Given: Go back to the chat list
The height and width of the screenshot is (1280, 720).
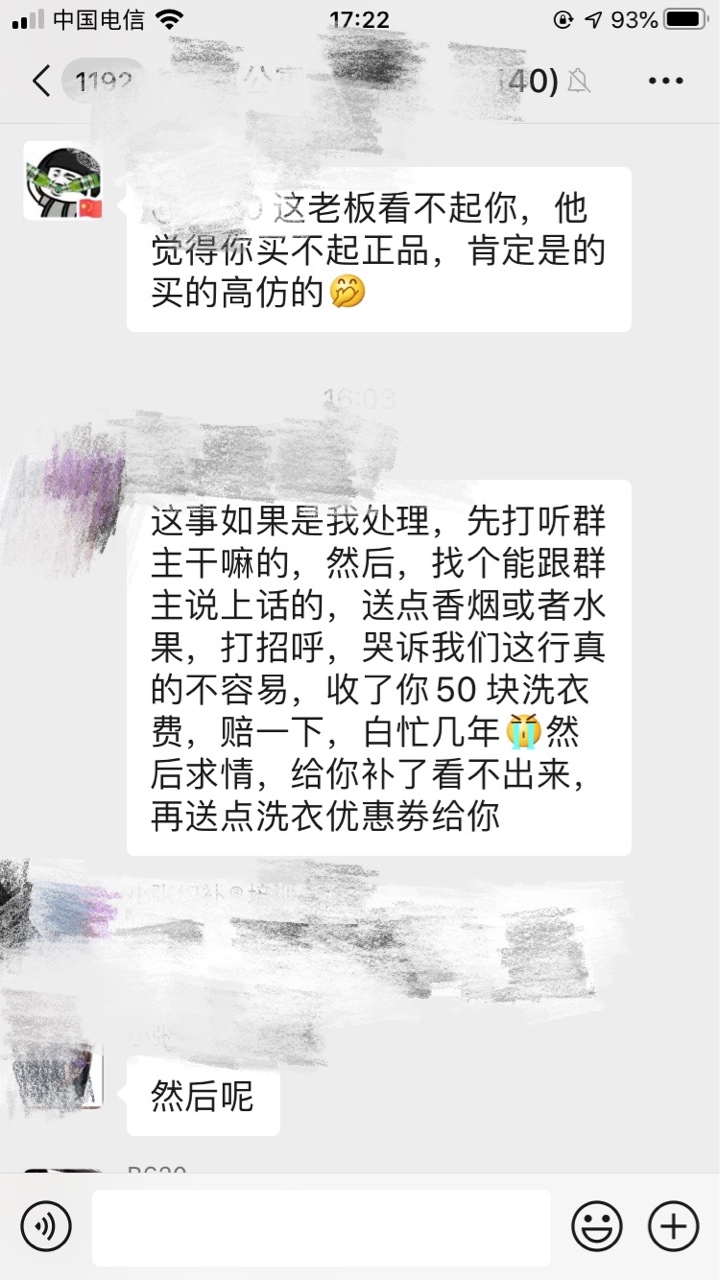Looking at the screenshot, I should (41, 81).
